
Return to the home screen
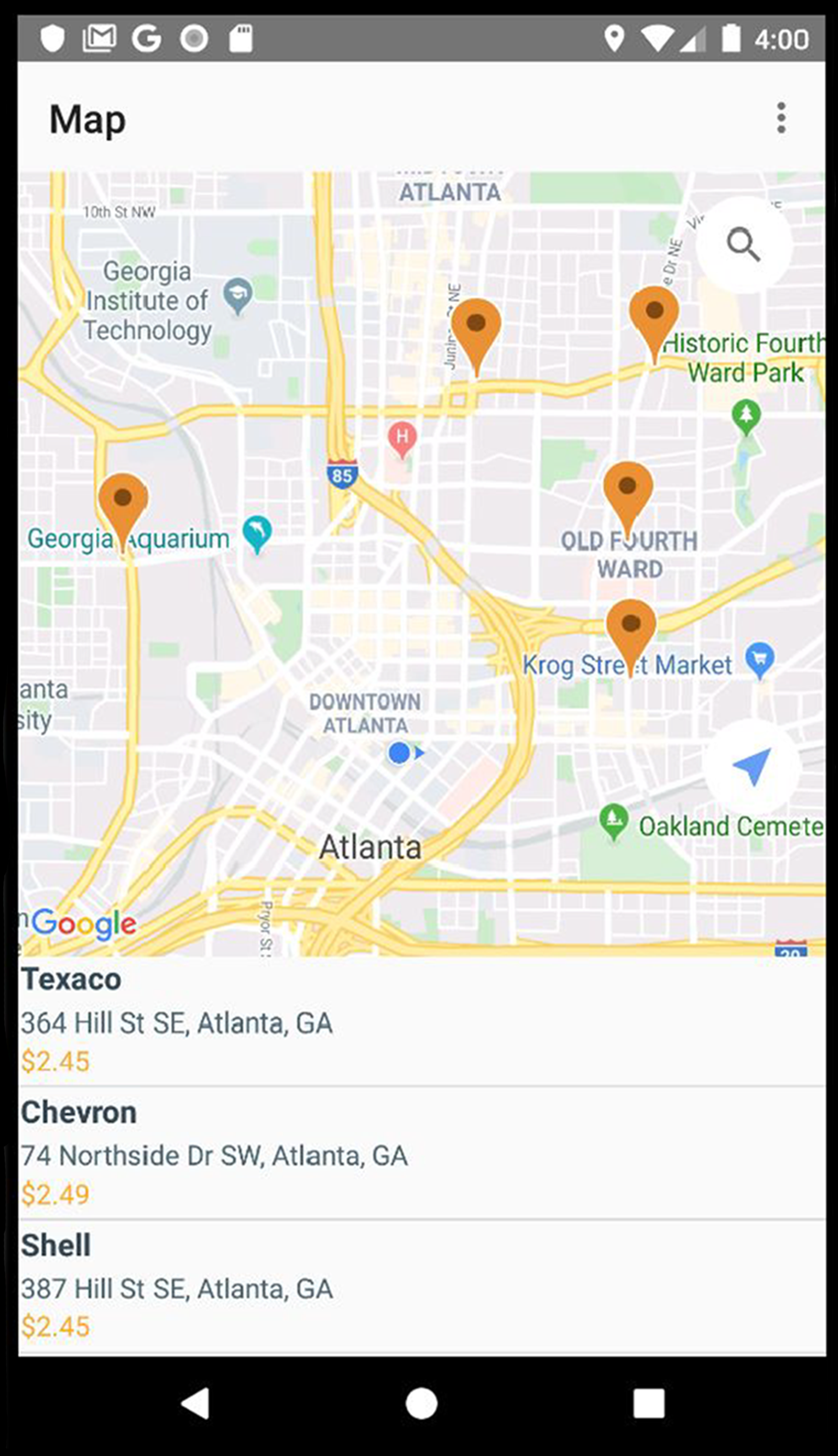click(422, 1404)
